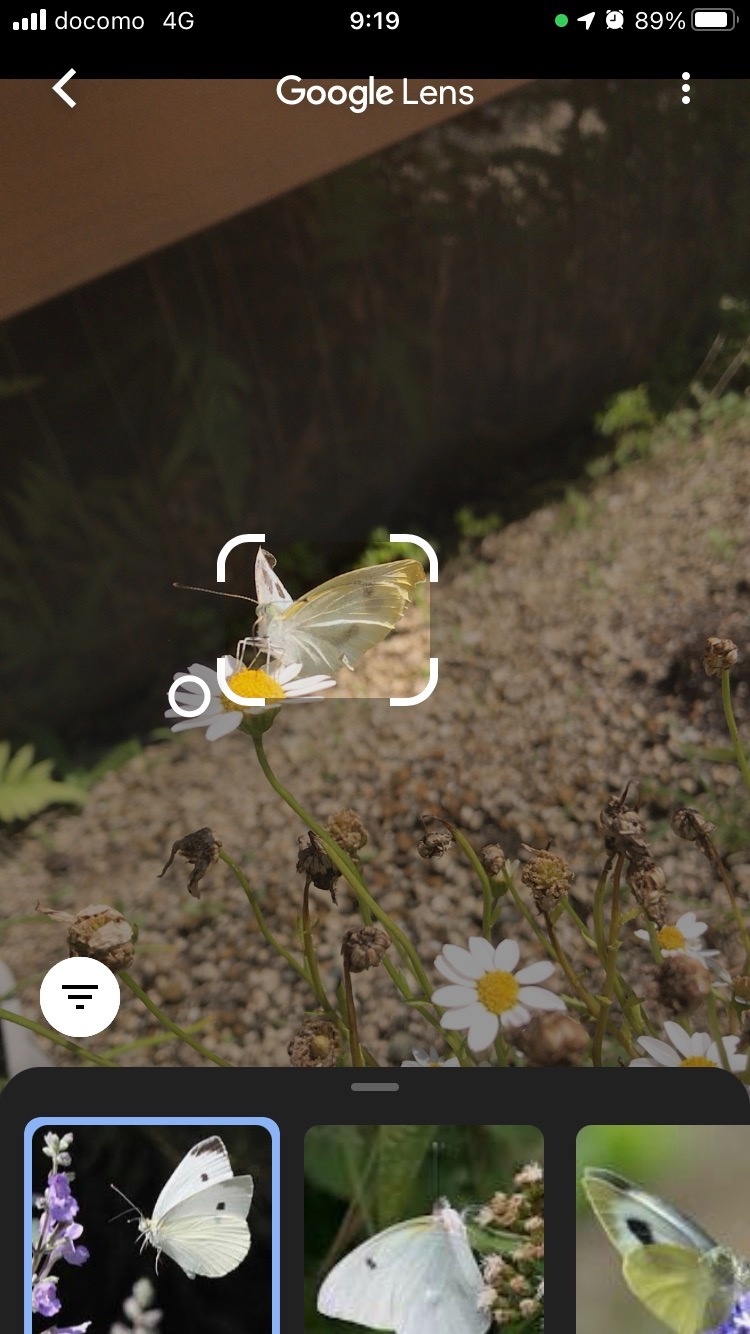Open the three-dot overflow menu
750x1334 pixels.
tap(685, 89)
